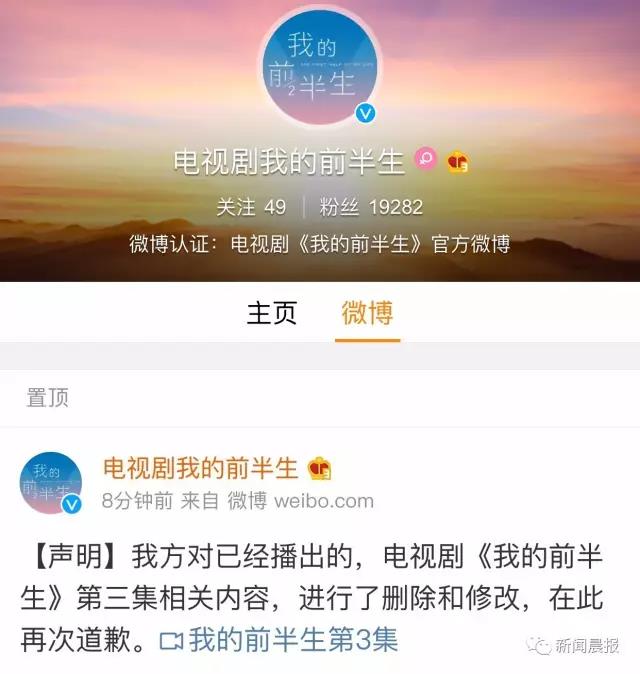Open the post author name 电视剧我的前半生

(201, 467)
